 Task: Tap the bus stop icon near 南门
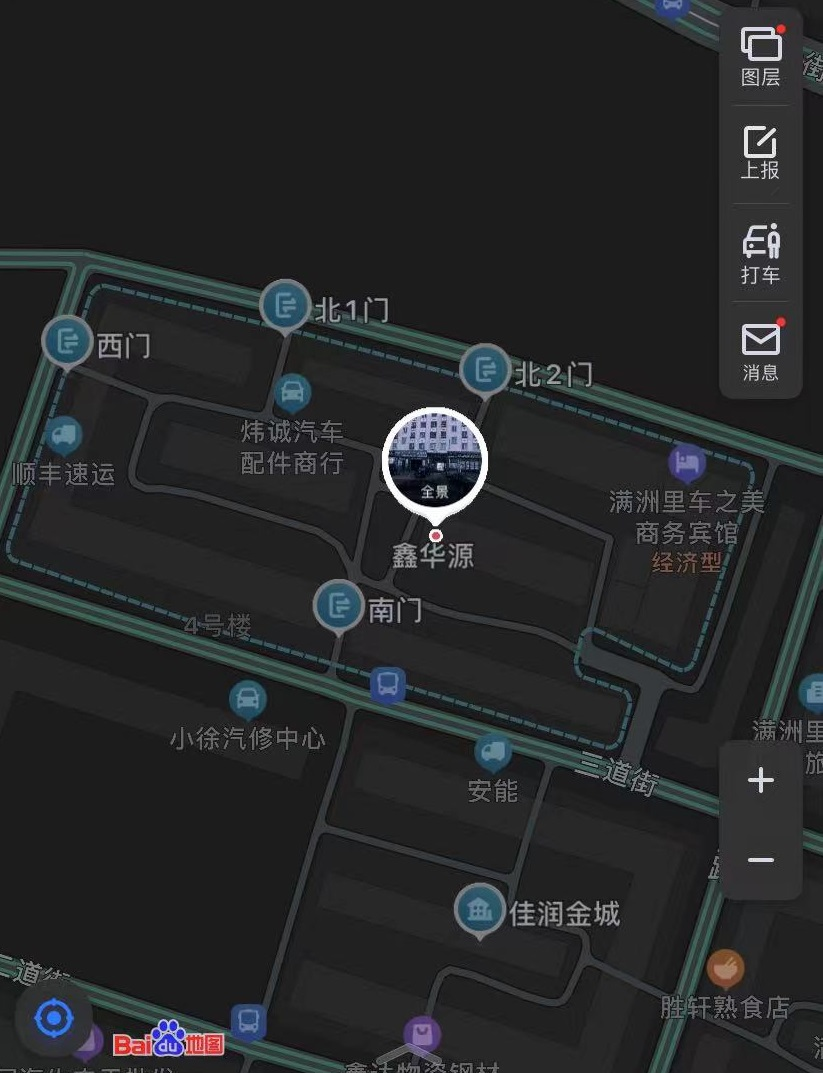pyautogui.click(x=388, y=685)
